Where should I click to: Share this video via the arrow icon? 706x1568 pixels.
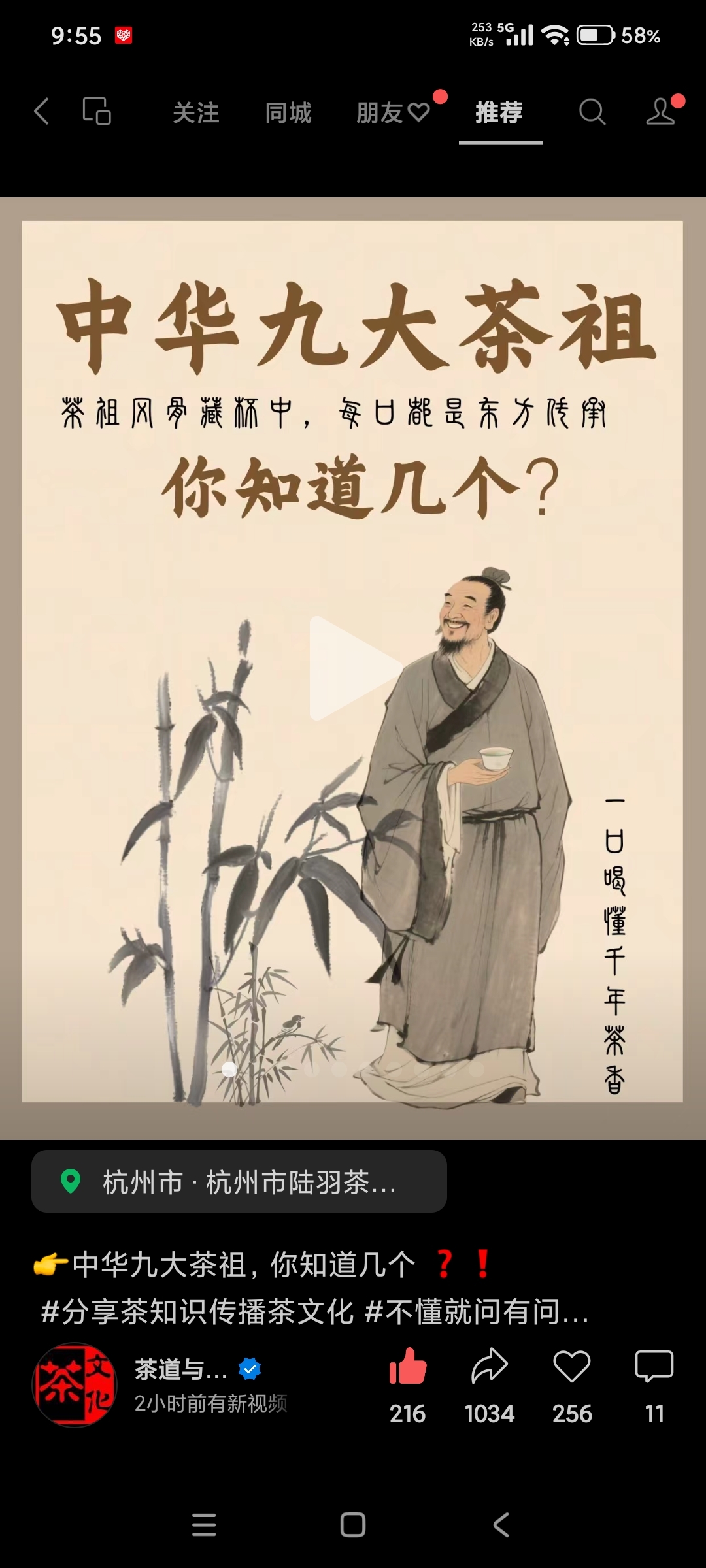click(x=490, y=1367)
